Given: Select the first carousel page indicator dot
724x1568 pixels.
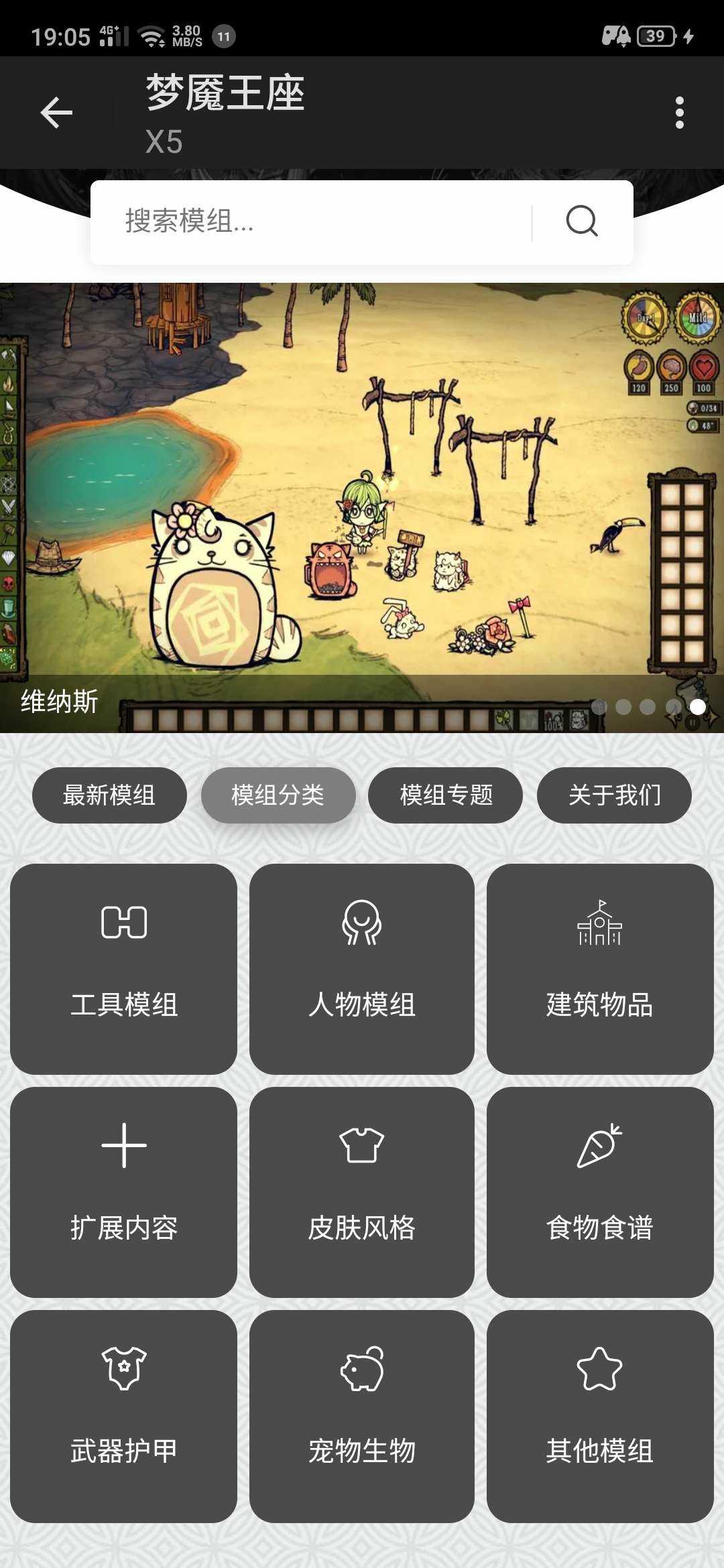Looking at the screenshot, I should [x=601, y=706].
